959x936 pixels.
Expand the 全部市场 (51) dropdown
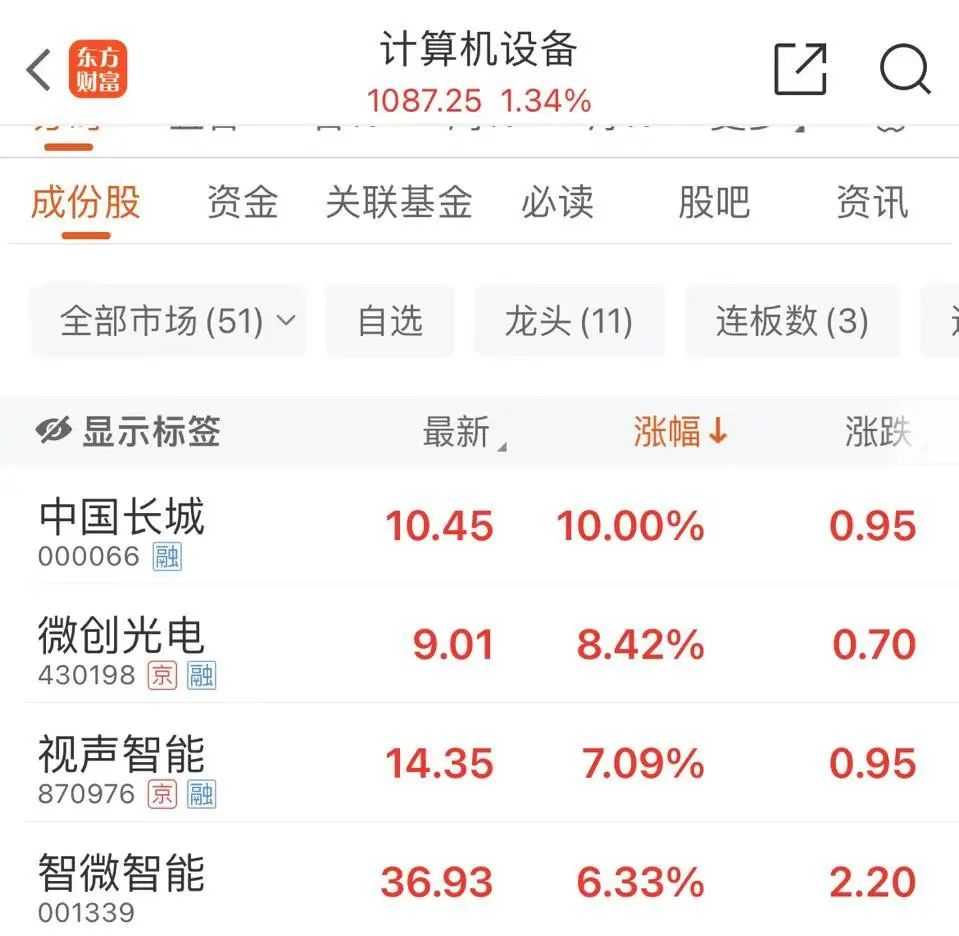(x=168, y=322)
